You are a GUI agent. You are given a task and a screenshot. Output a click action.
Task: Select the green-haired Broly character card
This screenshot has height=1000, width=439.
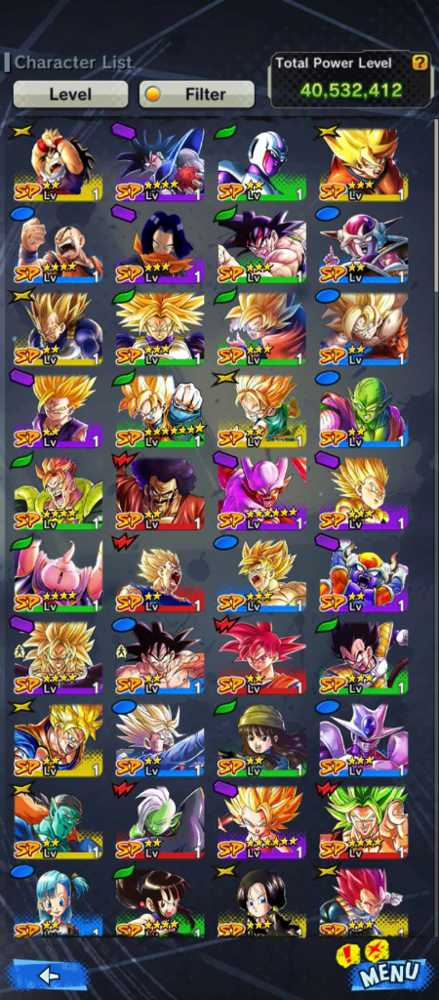pyautogui.click(x=364, y=821)
